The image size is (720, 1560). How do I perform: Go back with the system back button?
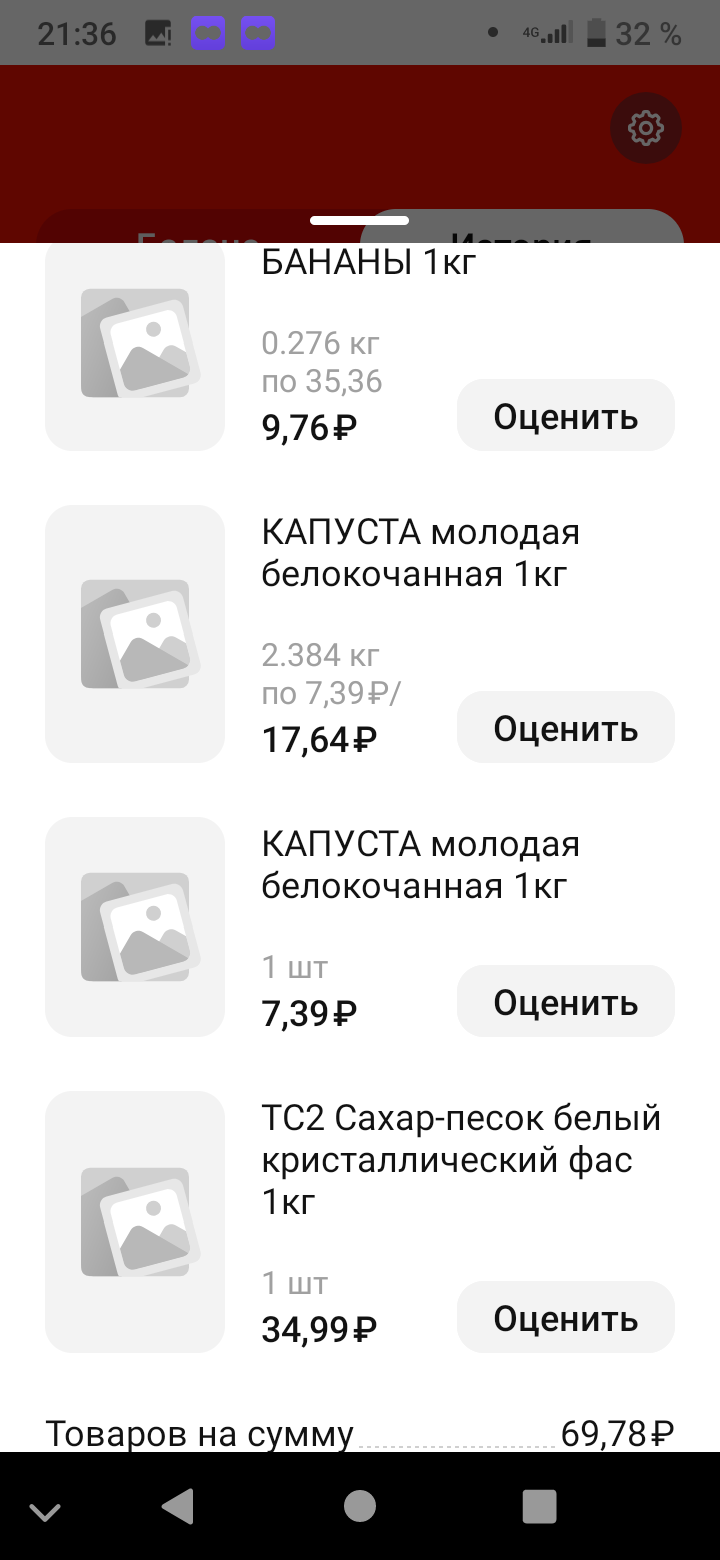point(178,1506)
